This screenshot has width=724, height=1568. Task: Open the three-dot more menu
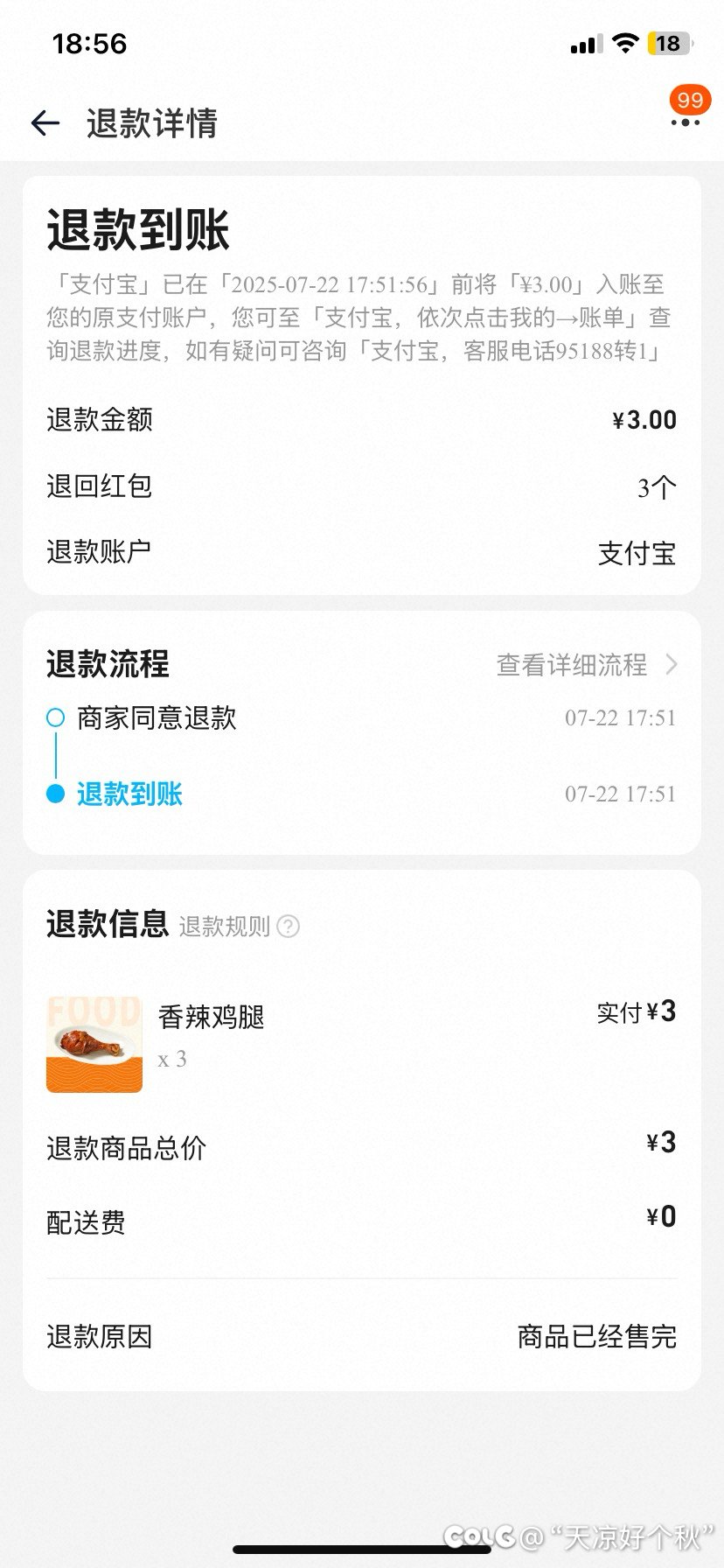685,122
